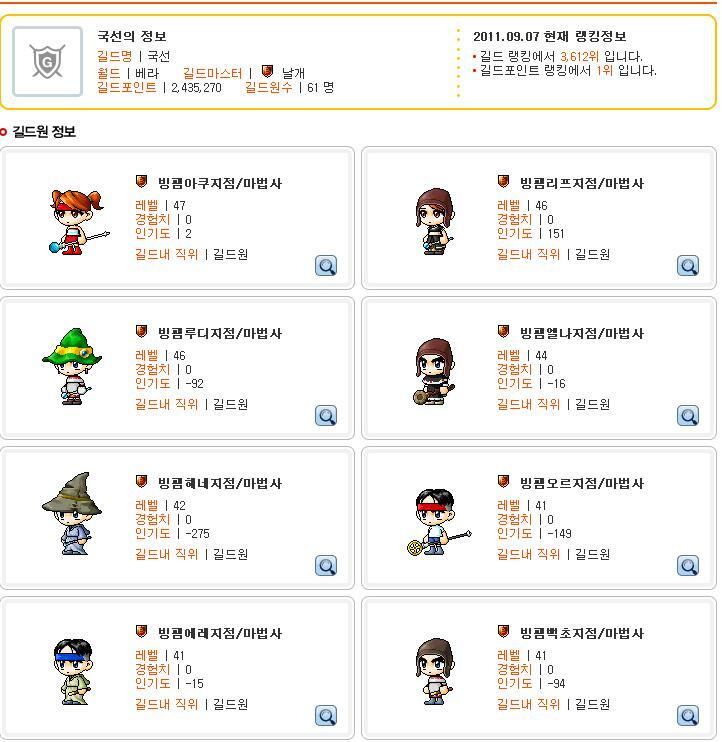Open magnifier icon for 빙콤아쿠지점 member
Viewport: 722px width, 742px height.
pyautogui.click(x=326, y=266)
